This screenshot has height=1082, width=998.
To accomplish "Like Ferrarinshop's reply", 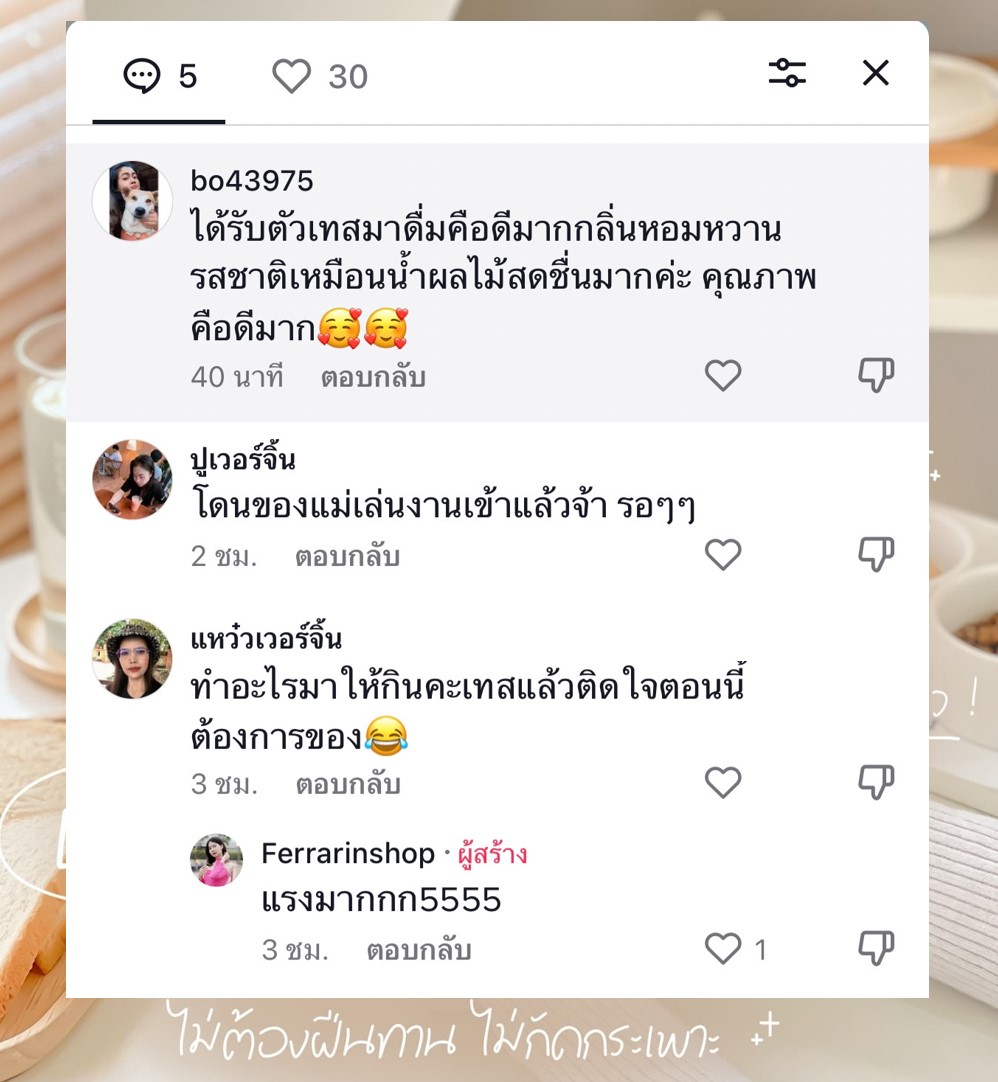I will pyautogui.click(x=723, y=949).
